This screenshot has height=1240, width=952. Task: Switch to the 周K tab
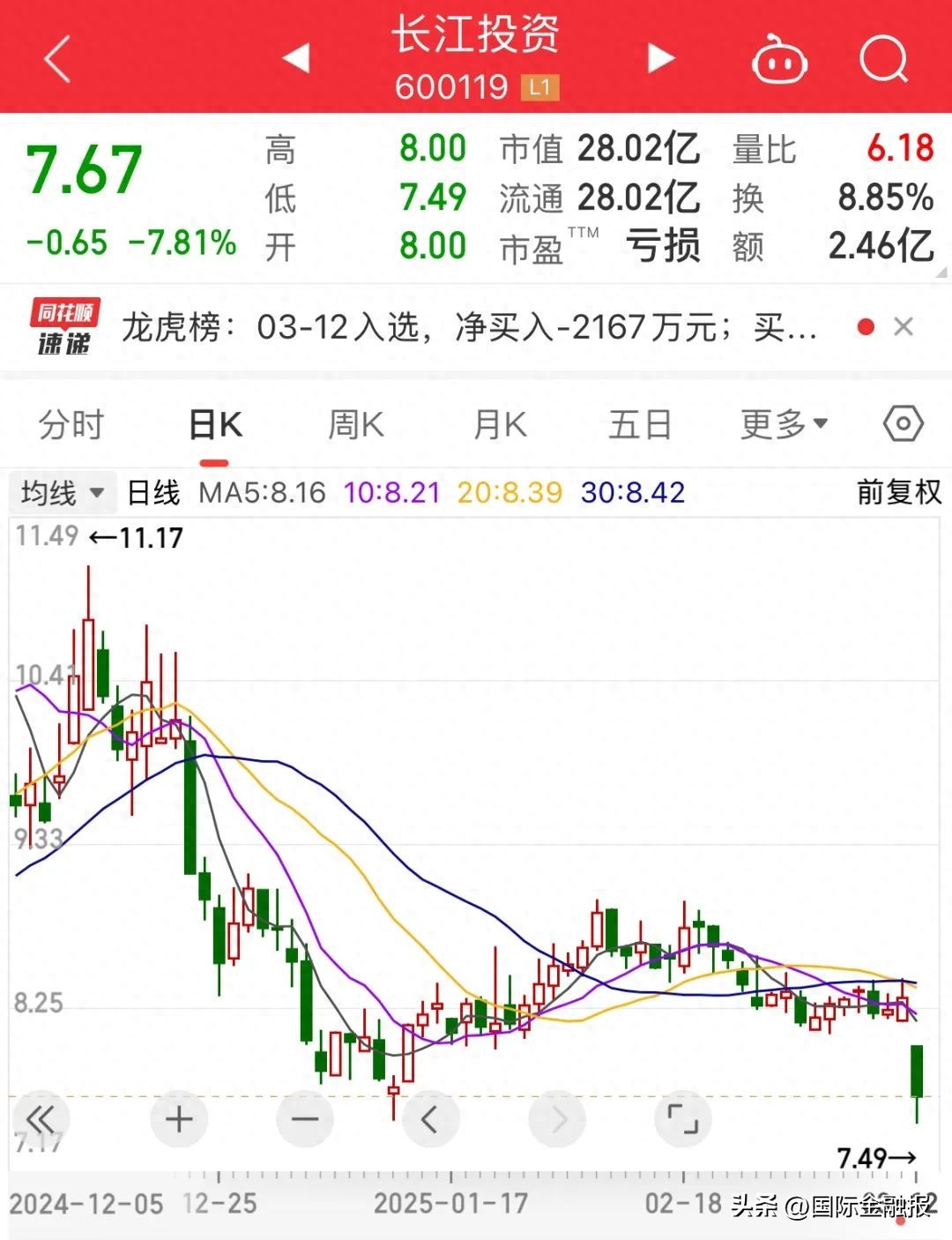pyautogui.click(x=356, y=425)
